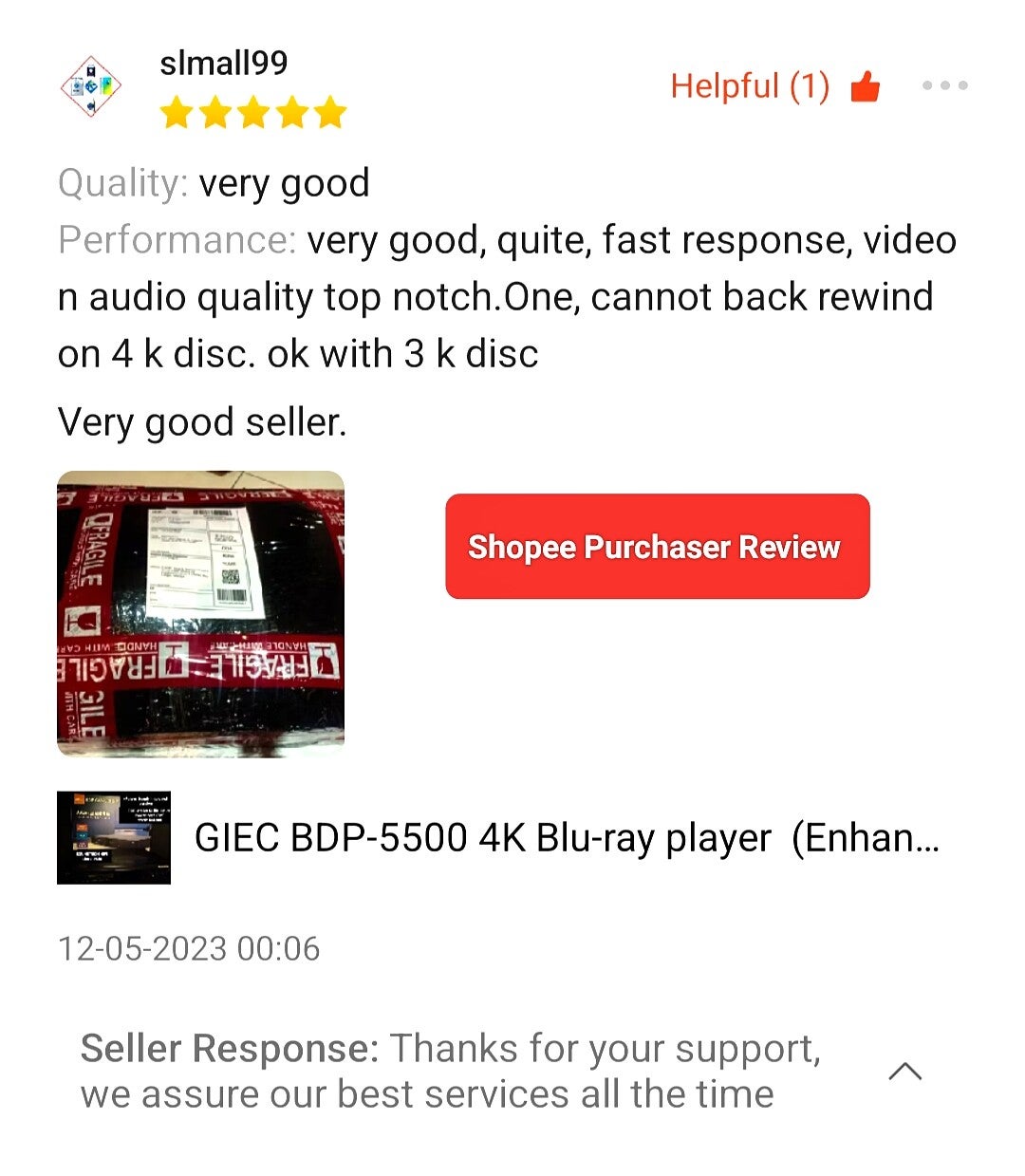This screenshot has width=1025, height=1176.
Task: Open GIEC BDP-5500 4K Blu-ray player product
Action: pos(566,838)
